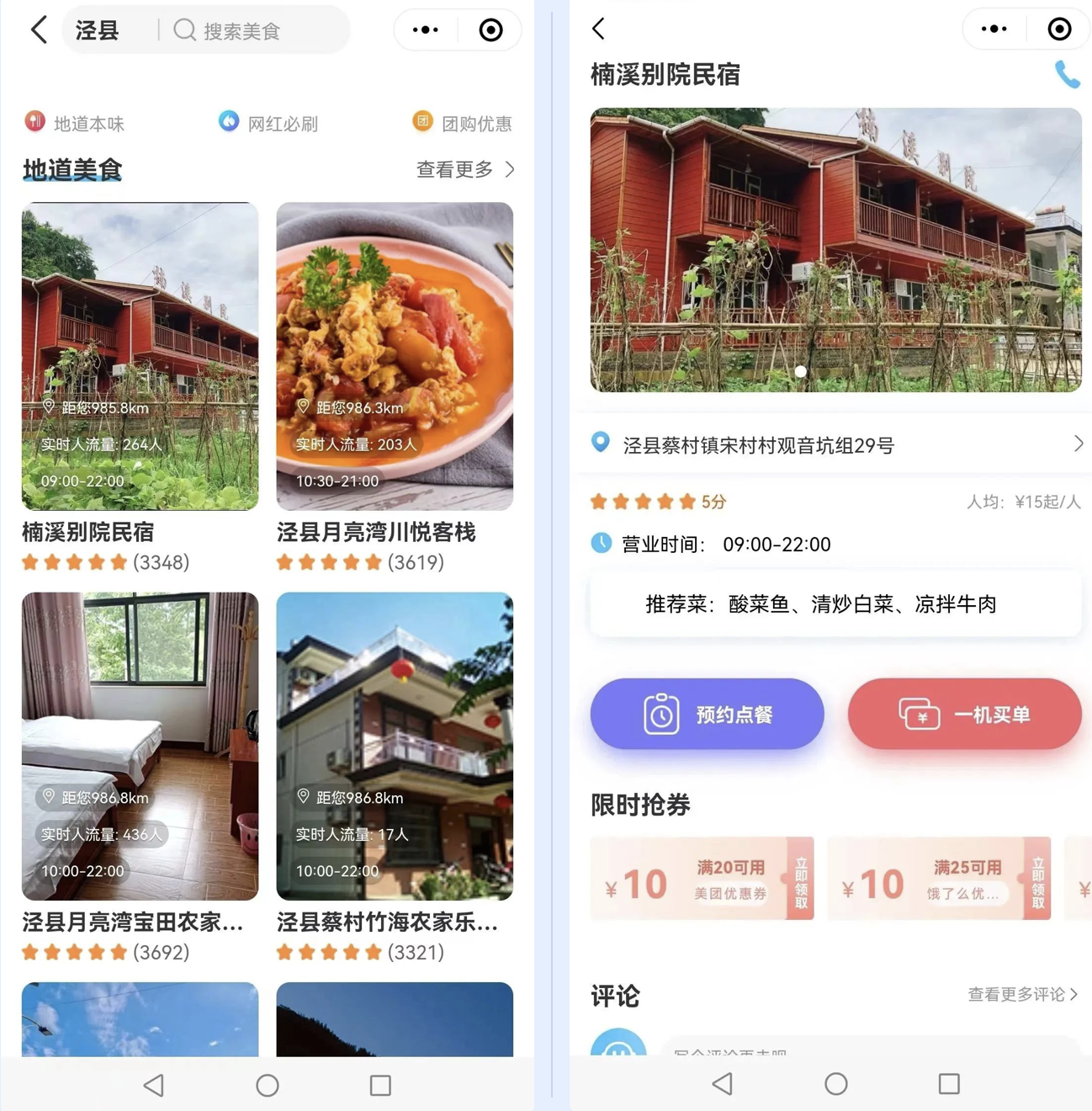Open the 泾县蔡村竹海农家乐 card
1092x1111 pixels.
pyautogui.click(x=395, y=746)
